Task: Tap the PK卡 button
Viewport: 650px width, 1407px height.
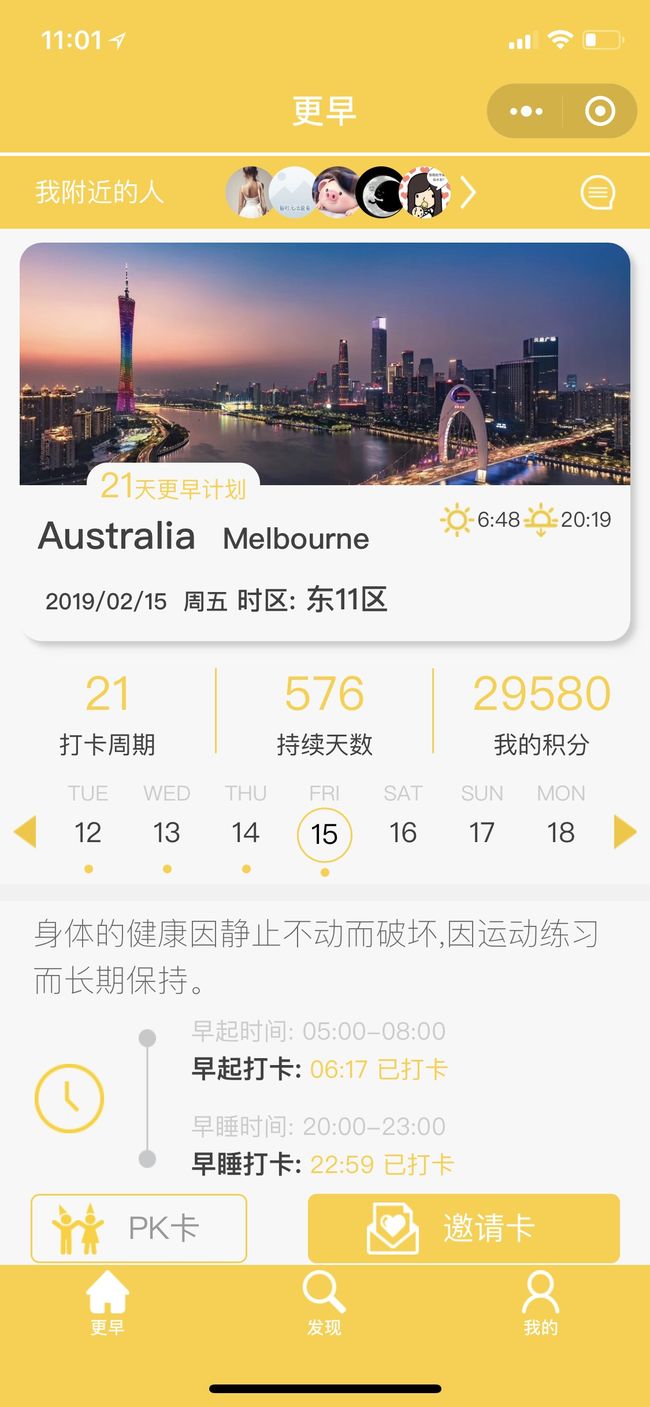Action: [x=139, y=1228]
